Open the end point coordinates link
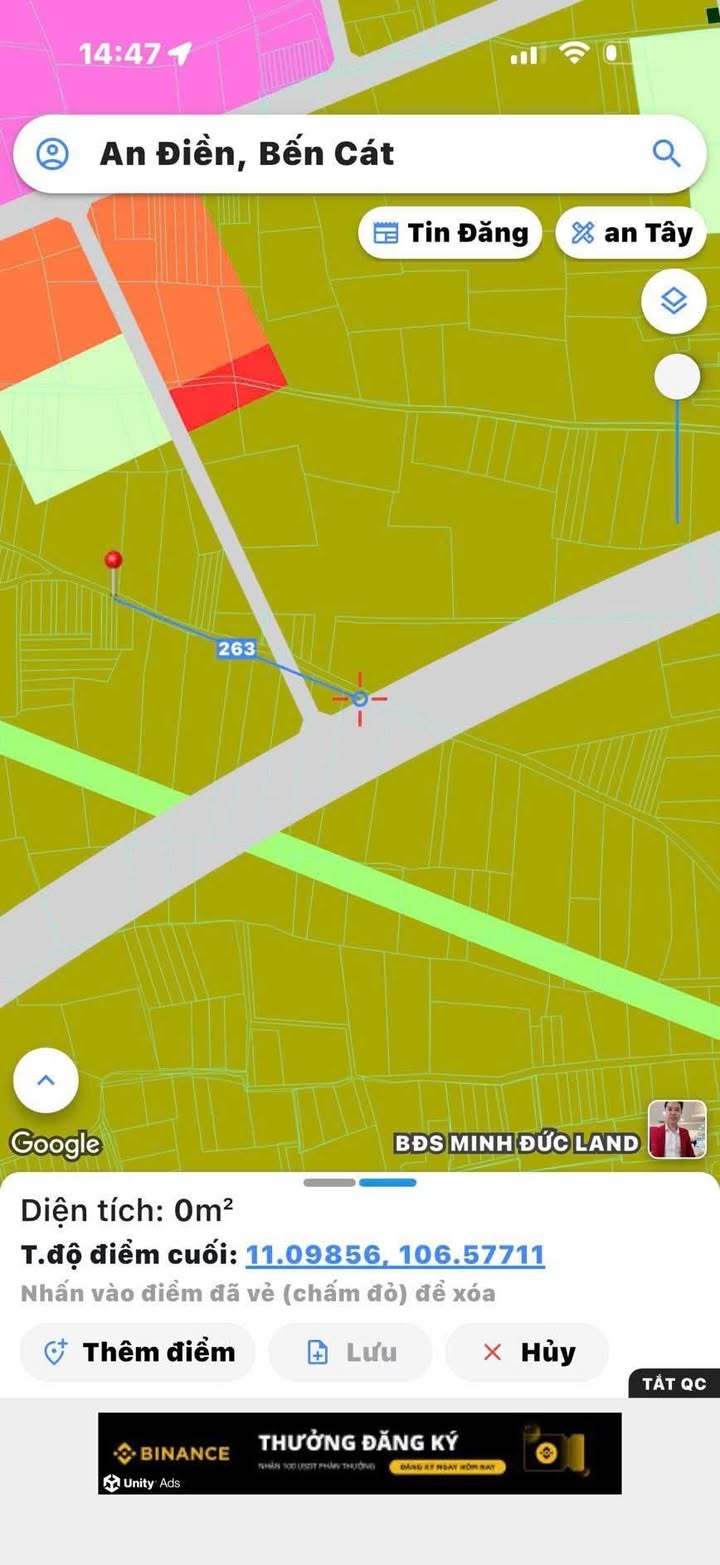 (395, 1255)
